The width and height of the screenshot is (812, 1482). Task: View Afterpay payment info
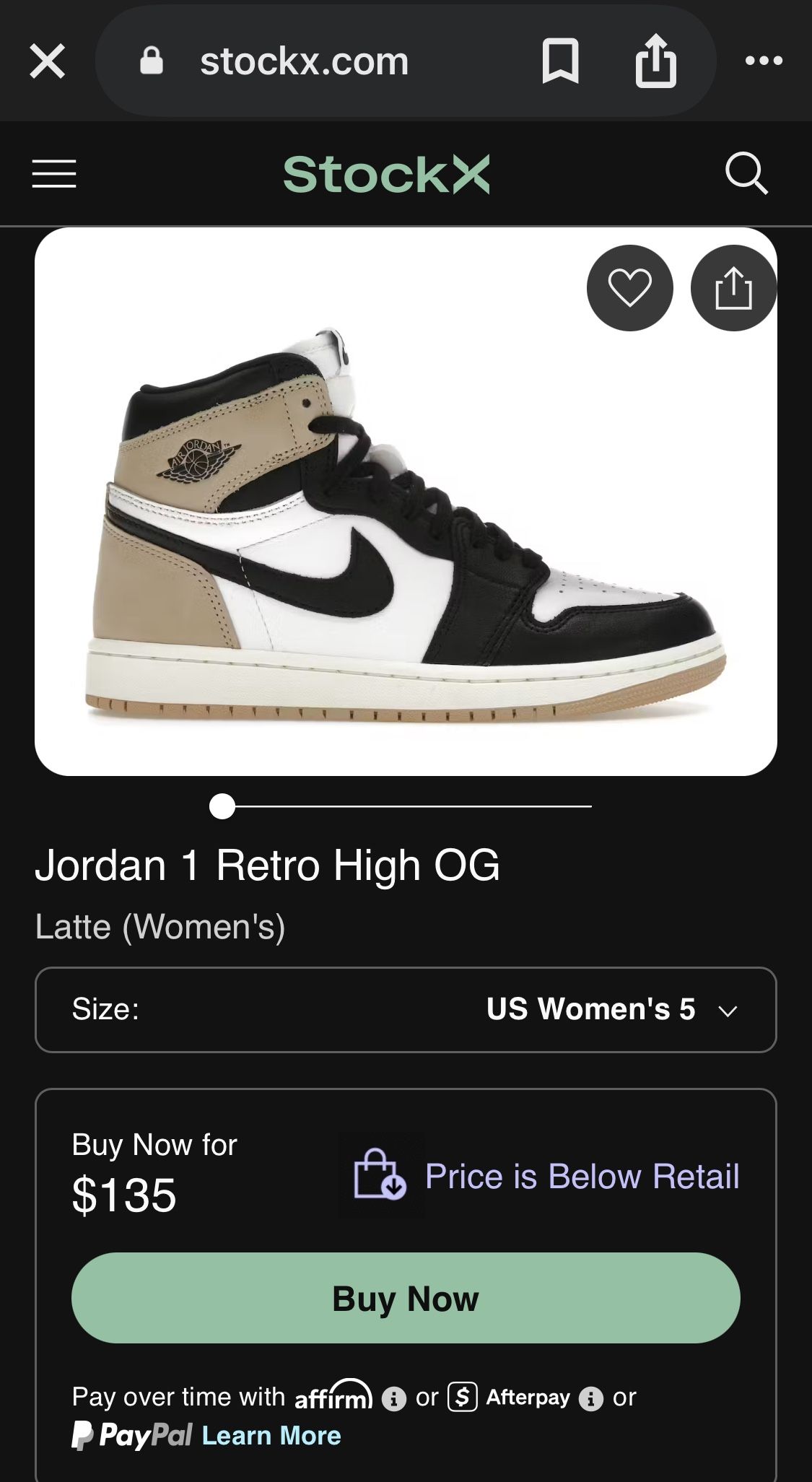point(591,1399)
